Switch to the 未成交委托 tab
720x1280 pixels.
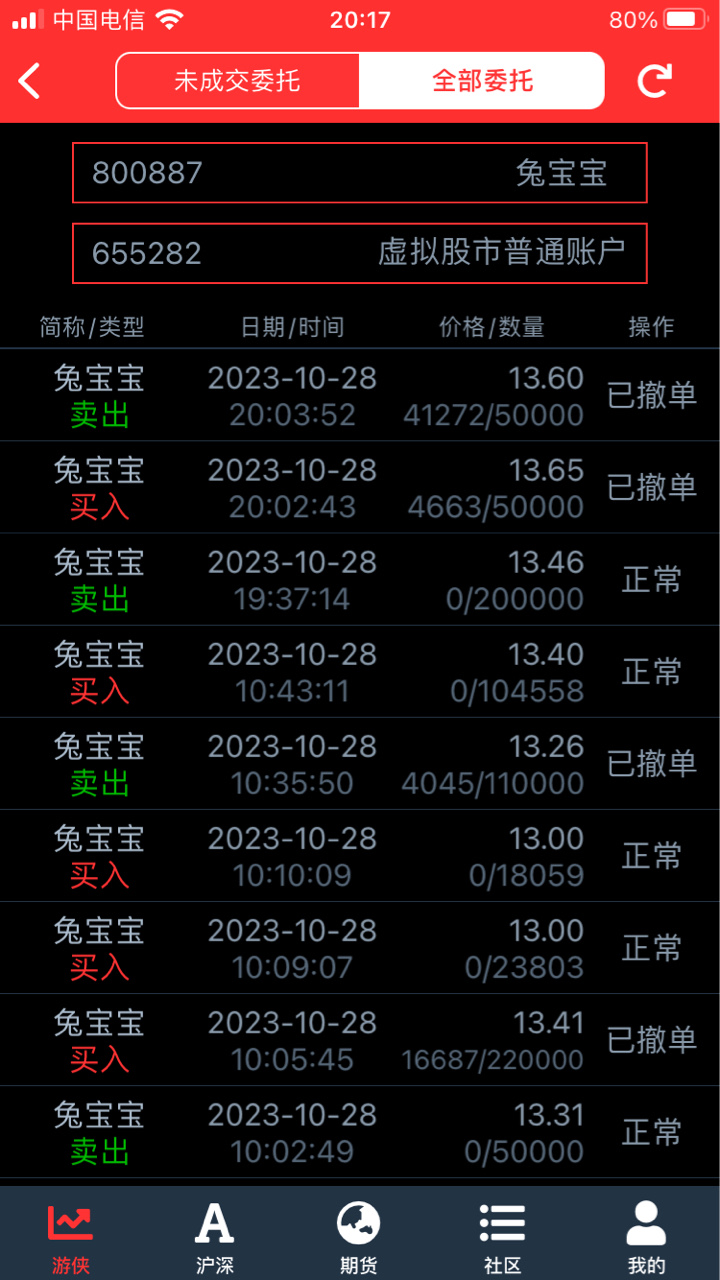point(237,81)
